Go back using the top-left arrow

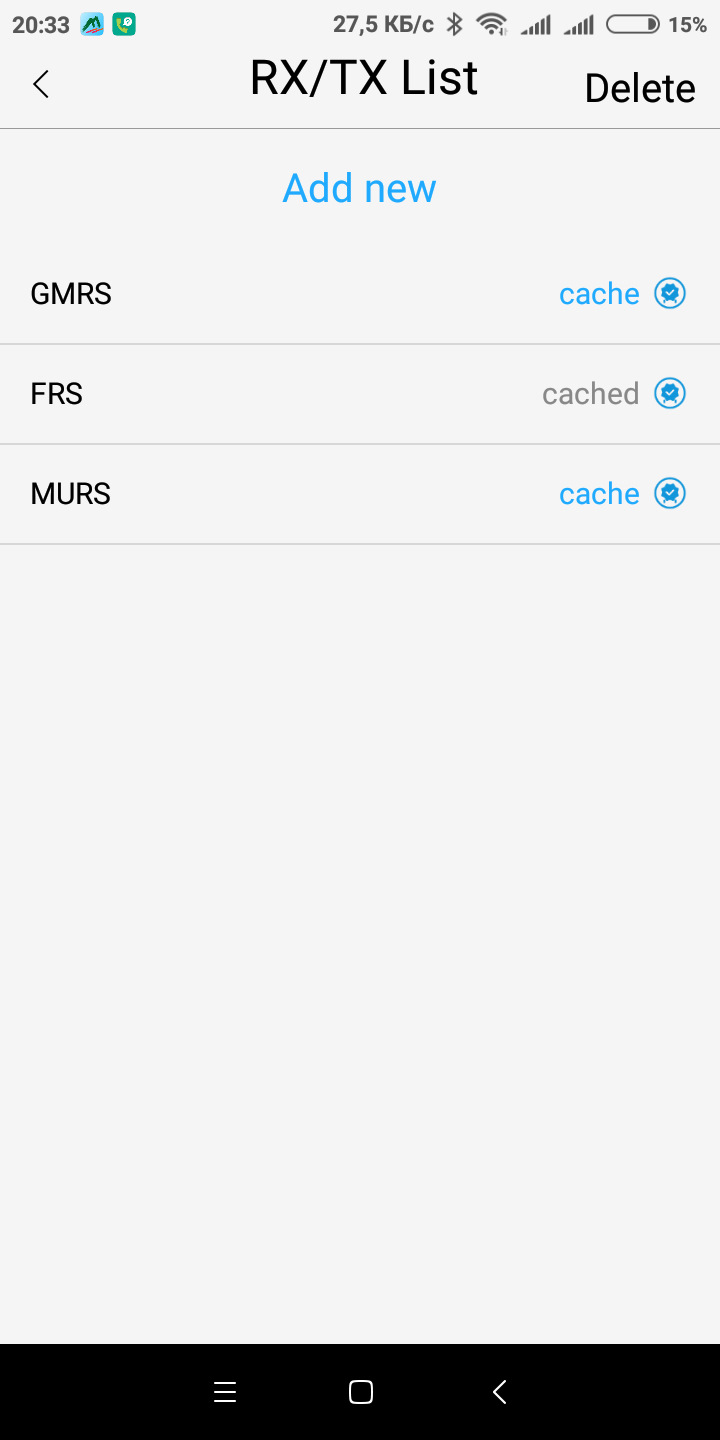tap(41, 85)
